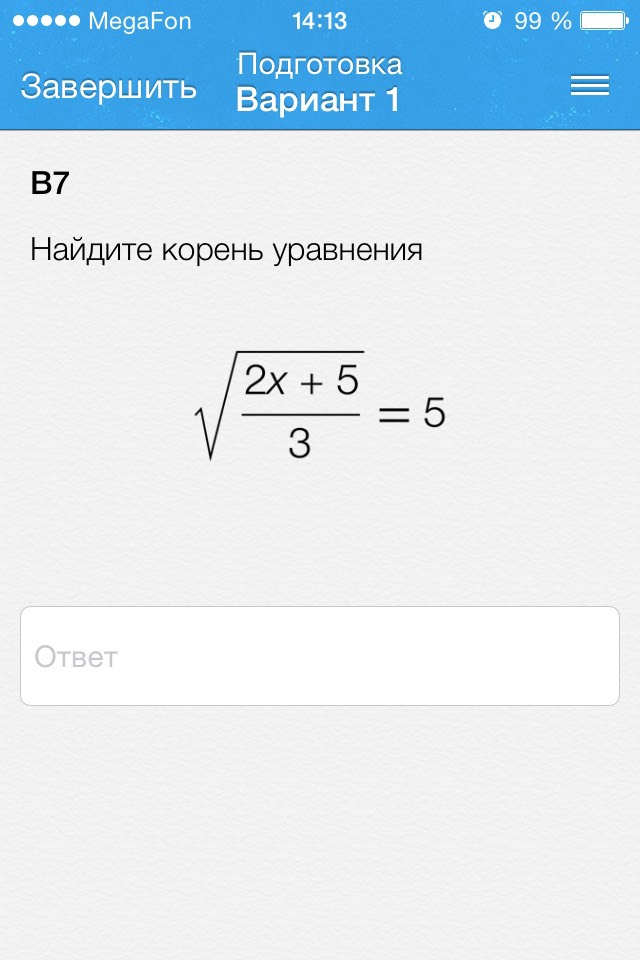The width and height of the screenshot is (640, 960).
Task: Open the hamburger menu
Action: (x=590, y=86)
